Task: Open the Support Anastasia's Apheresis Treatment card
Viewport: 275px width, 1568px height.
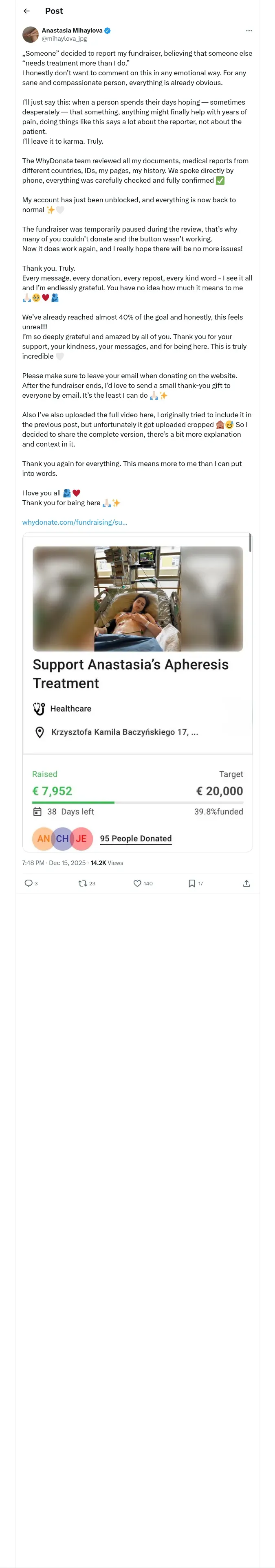Action: [130, 673]
